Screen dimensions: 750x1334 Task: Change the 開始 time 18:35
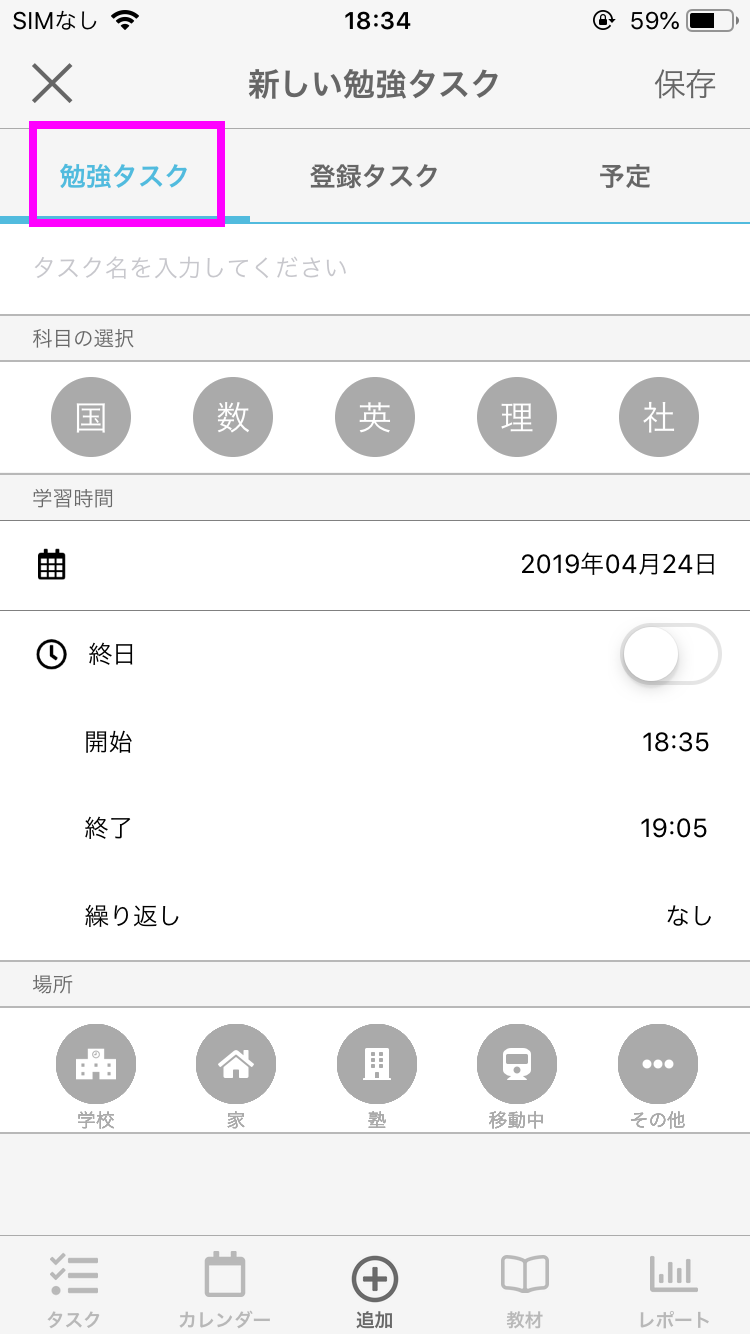coord(375,742)
